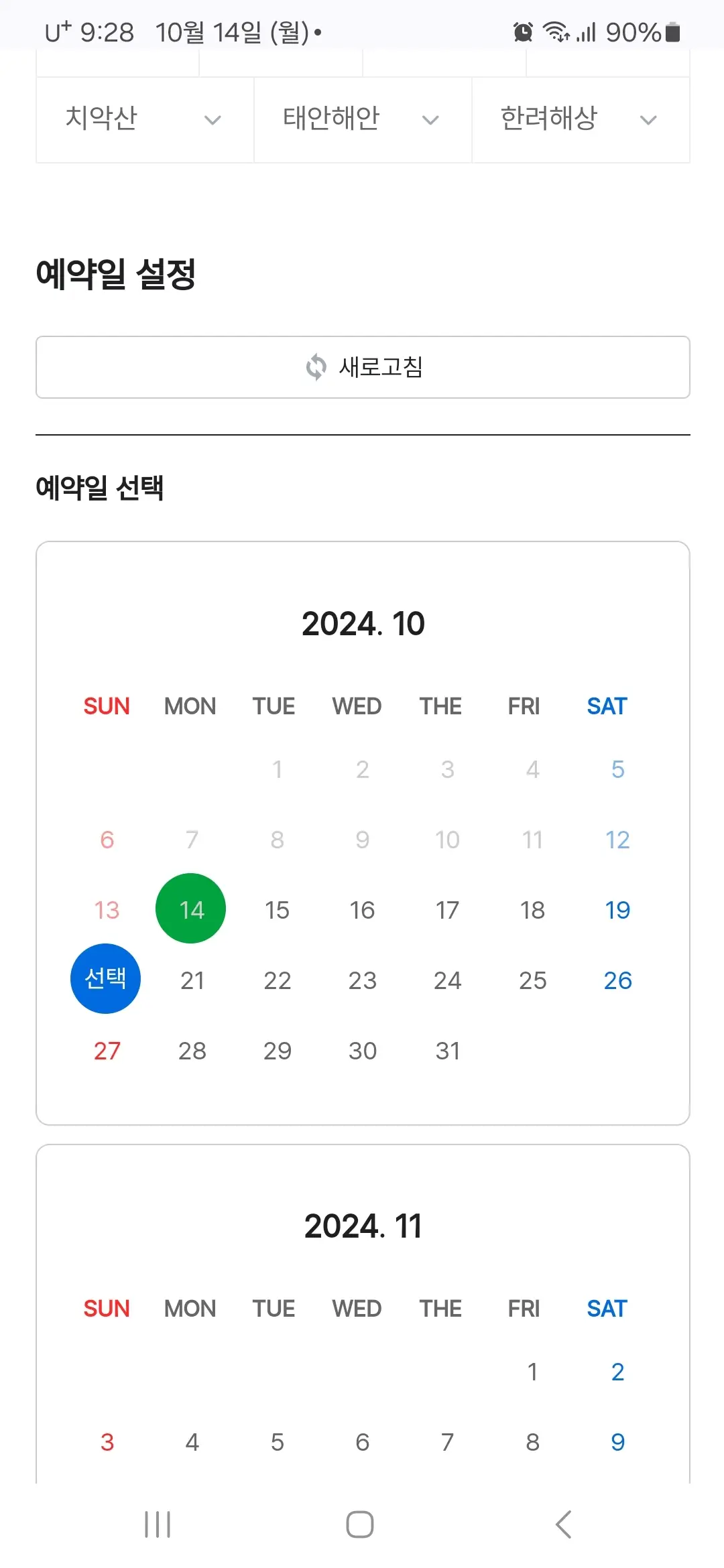The image size is (724, 1568).
Task: Open the 치악산 park dropdown
Action: pos(213,120)
